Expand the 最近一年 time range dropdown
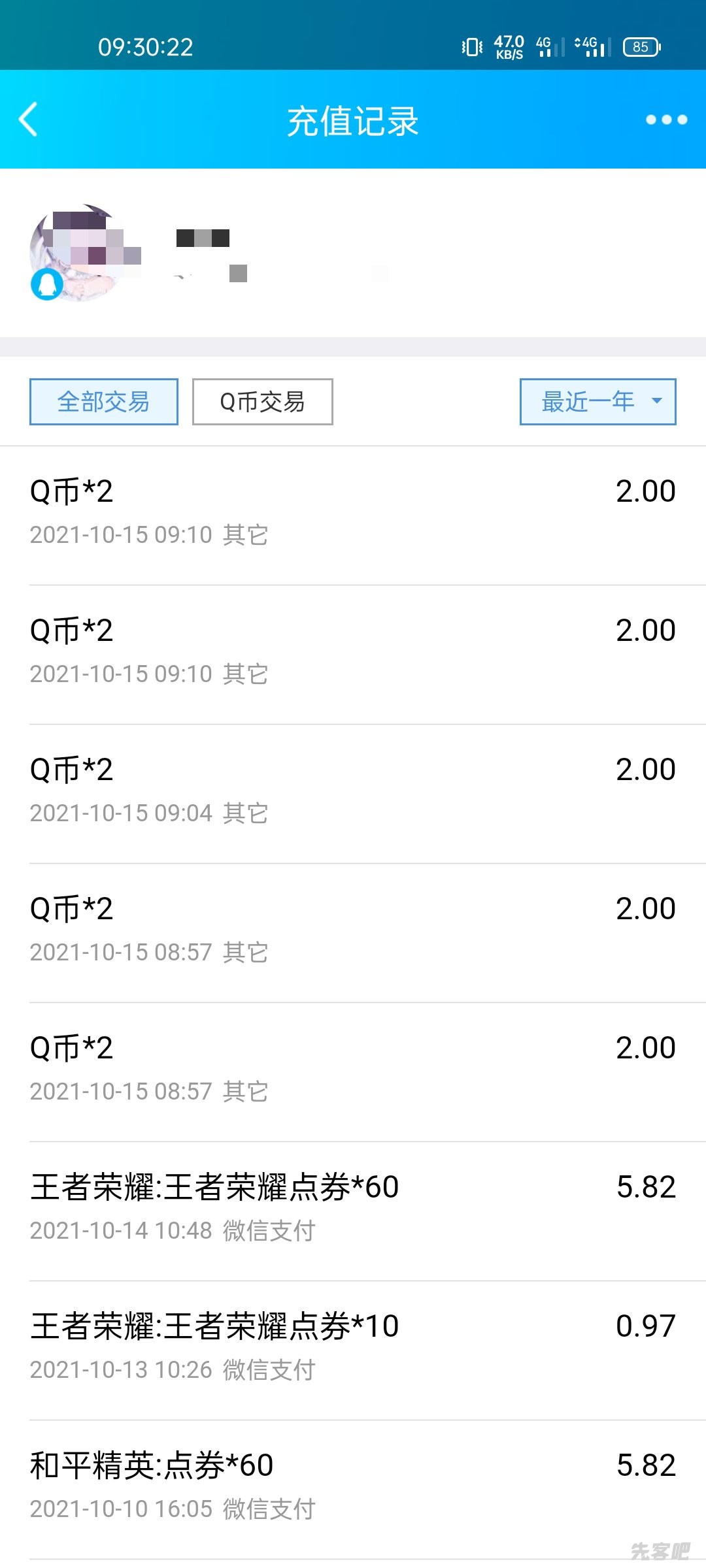The image size is (706, 1568). click(597, 402)
